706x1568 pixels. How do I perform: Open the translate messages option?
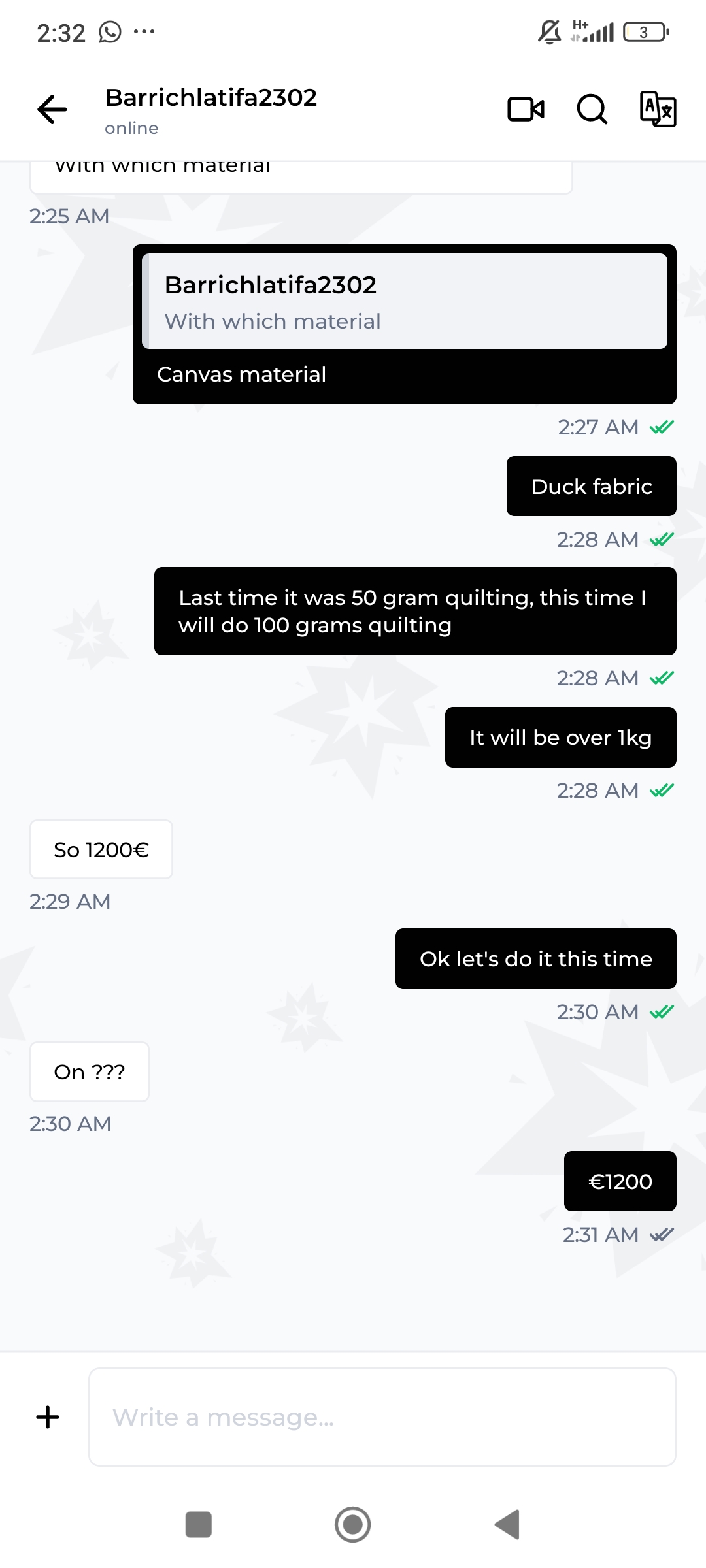pos(657,109)
